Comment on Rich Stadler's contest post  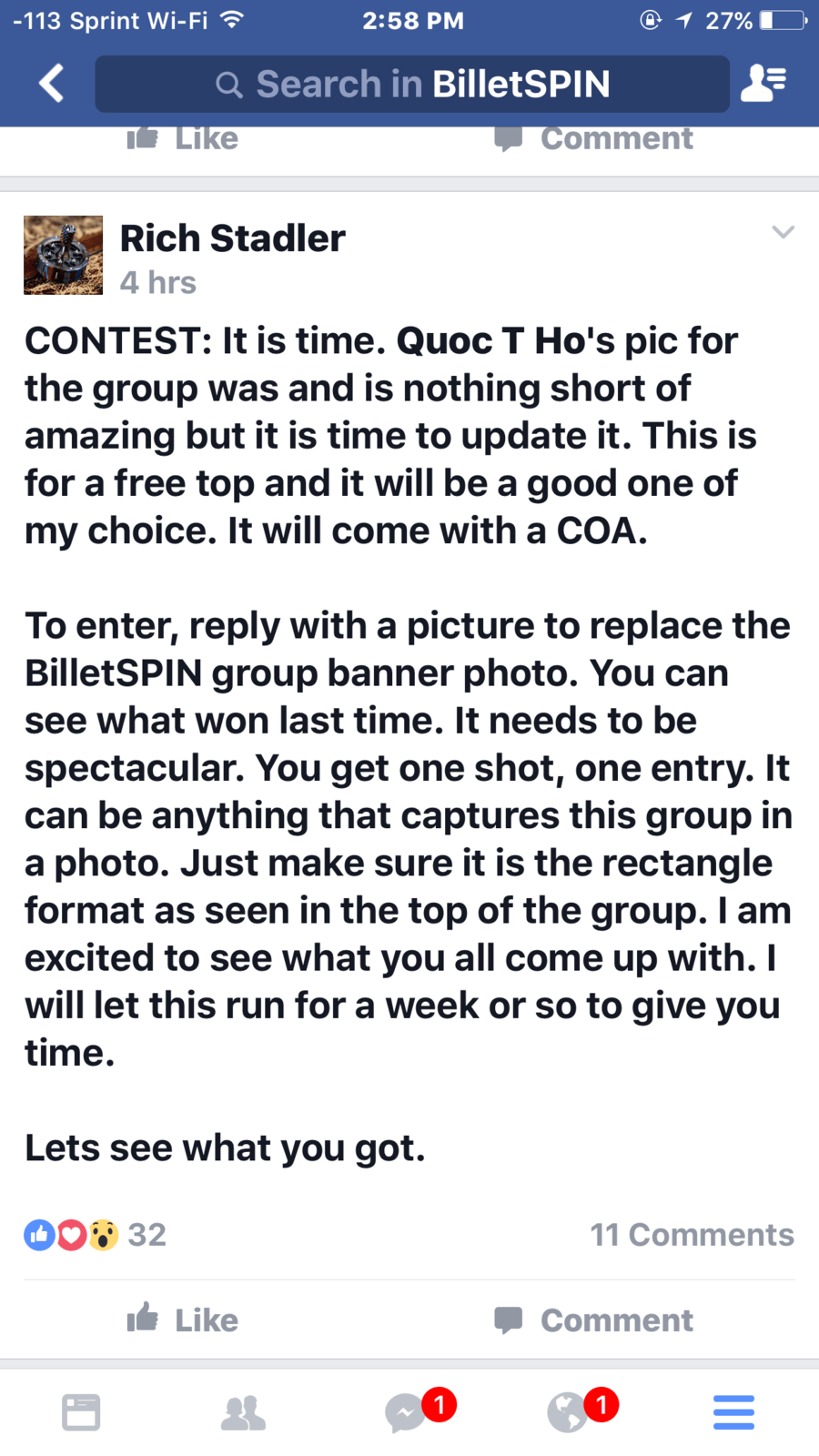pyautogui.click(x=593, y=1319)
